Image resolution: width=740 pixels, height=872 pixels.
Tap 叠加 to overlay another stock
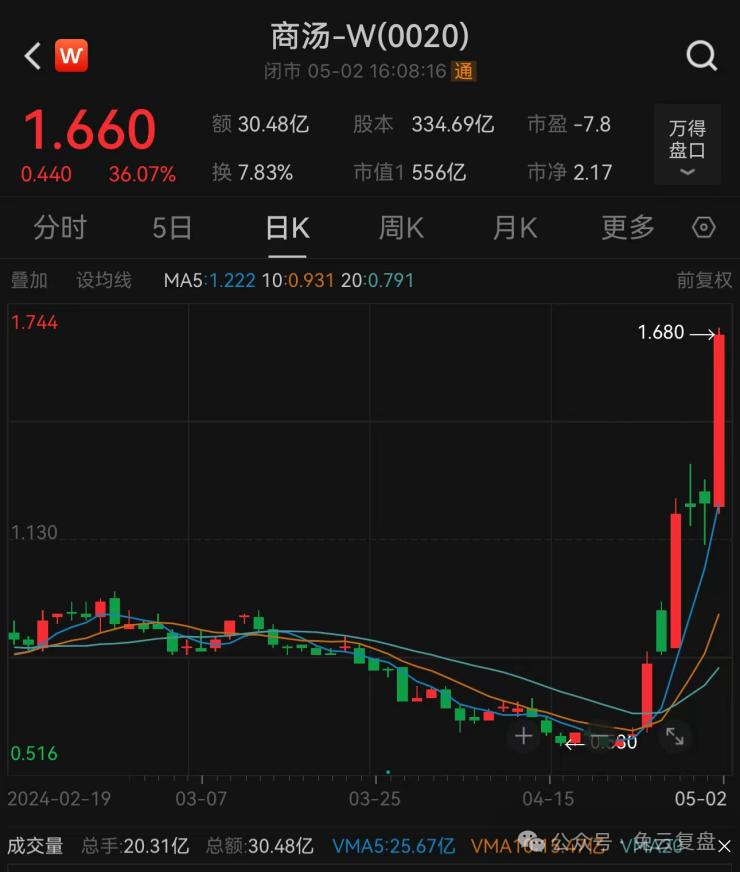tap(29, 280)
